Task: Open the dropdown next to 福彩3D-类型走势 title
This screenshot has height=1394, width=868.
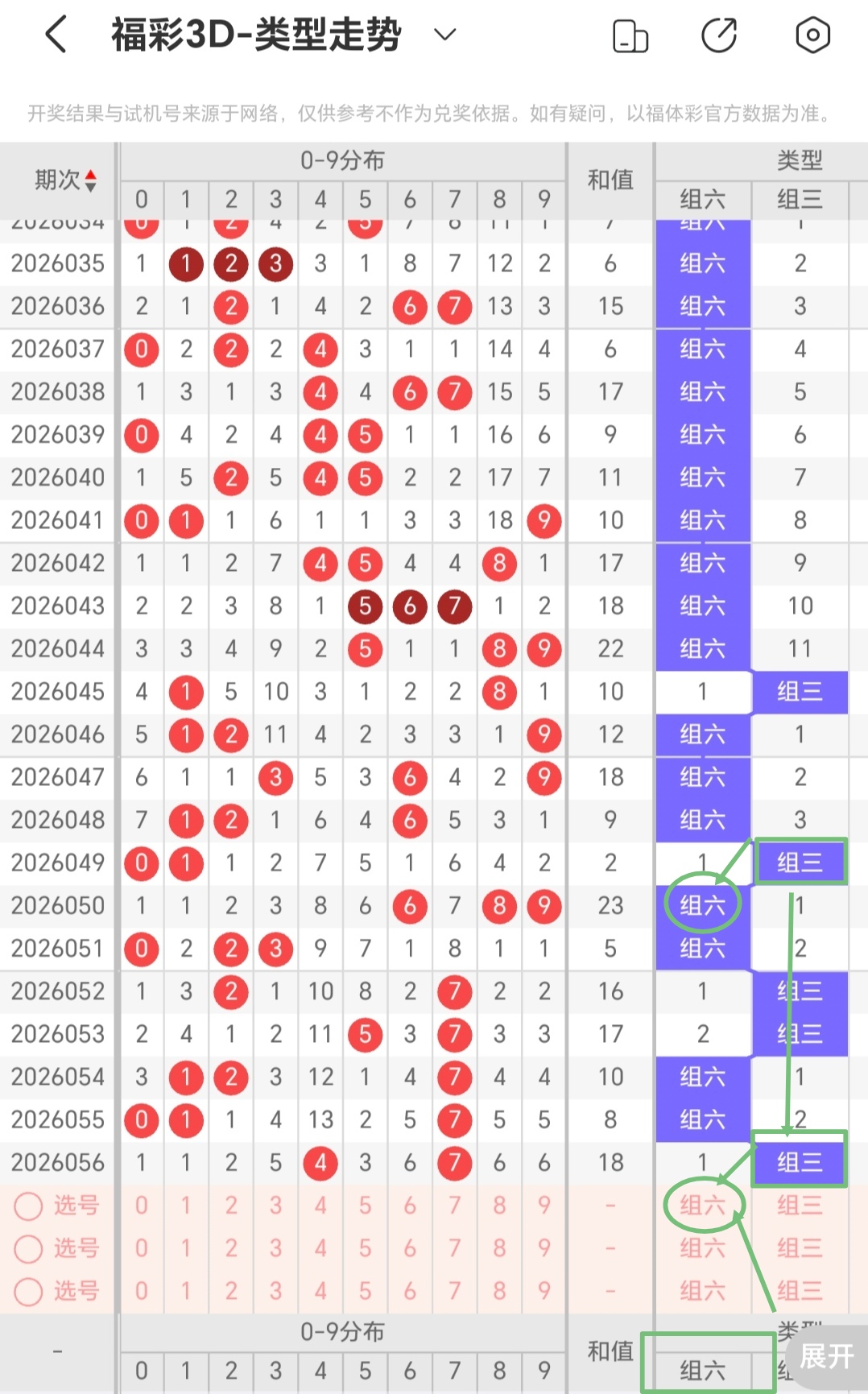Action: coord(442,35)
